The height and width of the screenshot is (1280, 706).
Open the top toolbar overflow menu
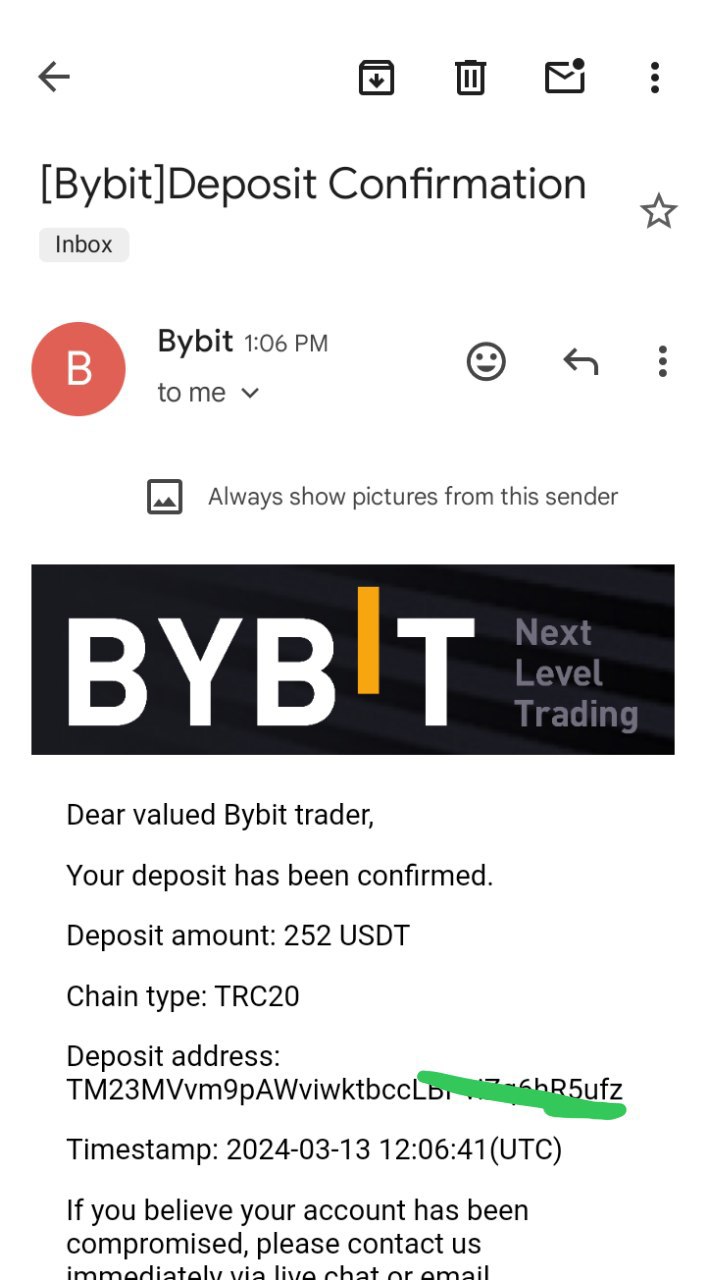(655, 77)
